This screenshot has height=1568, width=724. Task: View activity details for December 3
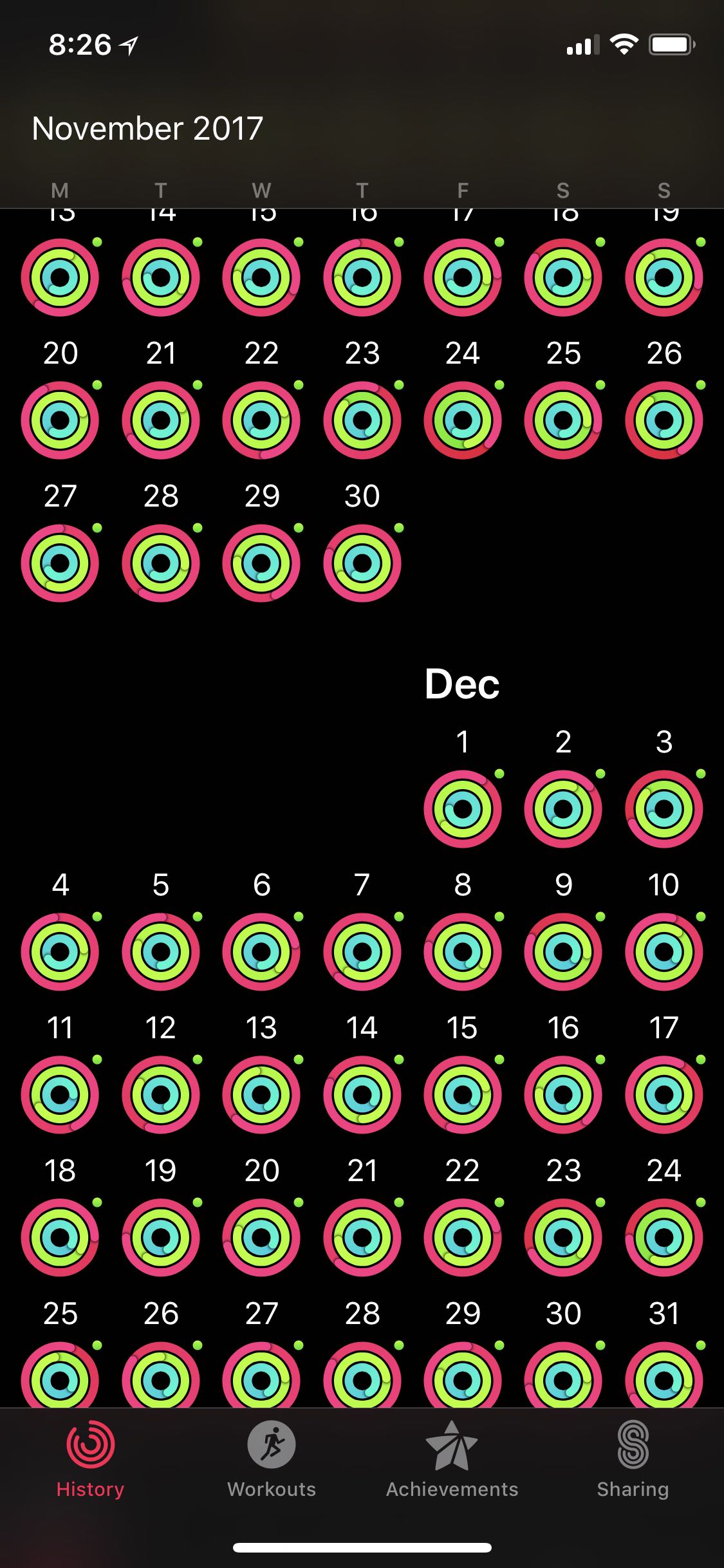664,809
